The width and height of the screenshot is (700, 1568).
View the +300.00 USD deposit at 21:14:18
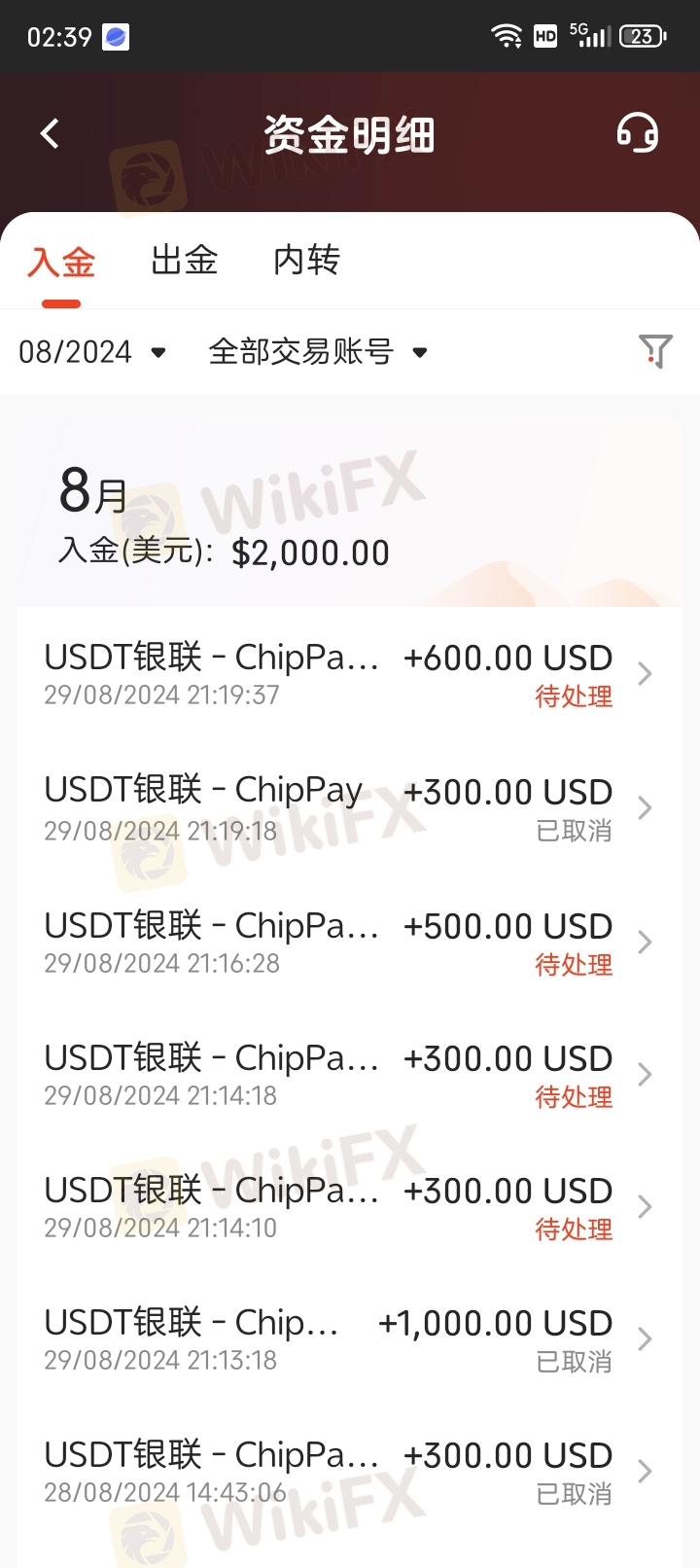tap(349, 1075)
